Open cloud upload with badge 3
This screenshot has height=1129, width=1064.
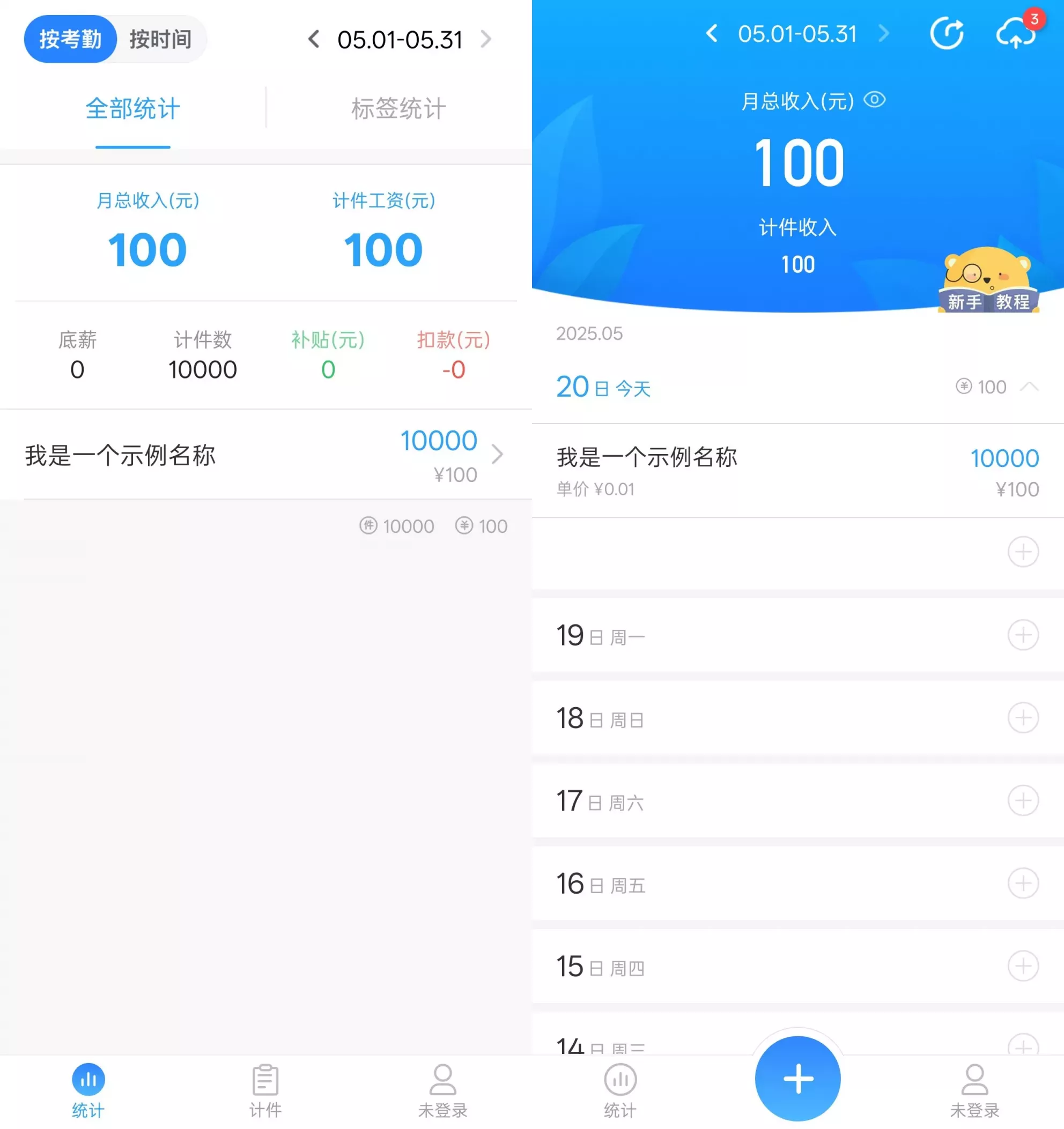[1016, 34]
